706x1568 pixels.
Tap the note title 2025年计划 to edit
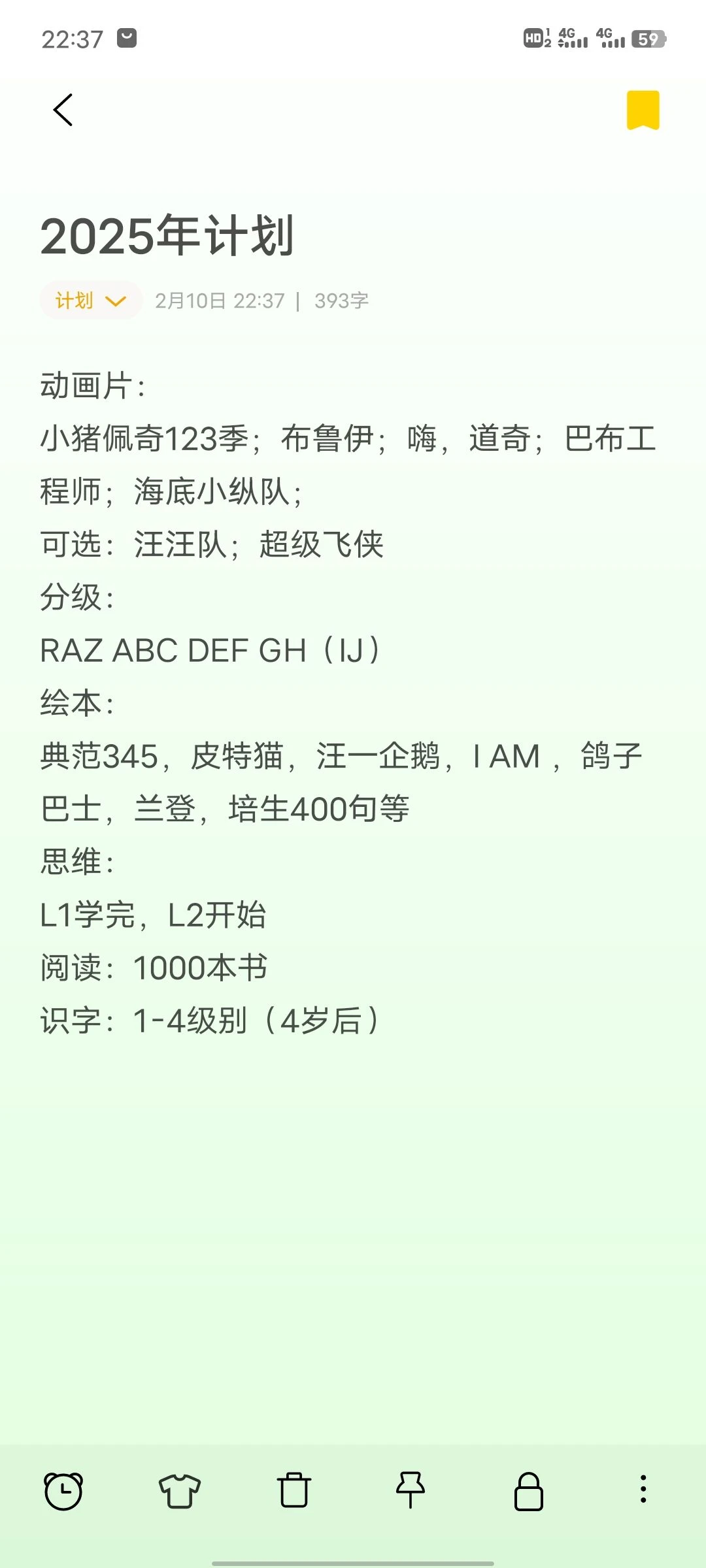tap(167, 235)
